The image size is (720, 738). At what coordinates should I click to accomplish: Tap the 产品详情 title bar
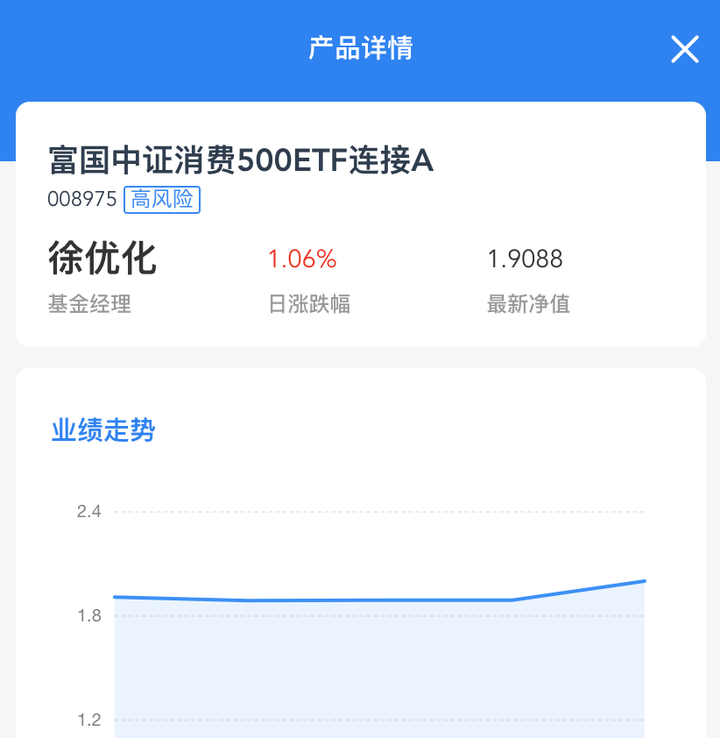(360, 49)
